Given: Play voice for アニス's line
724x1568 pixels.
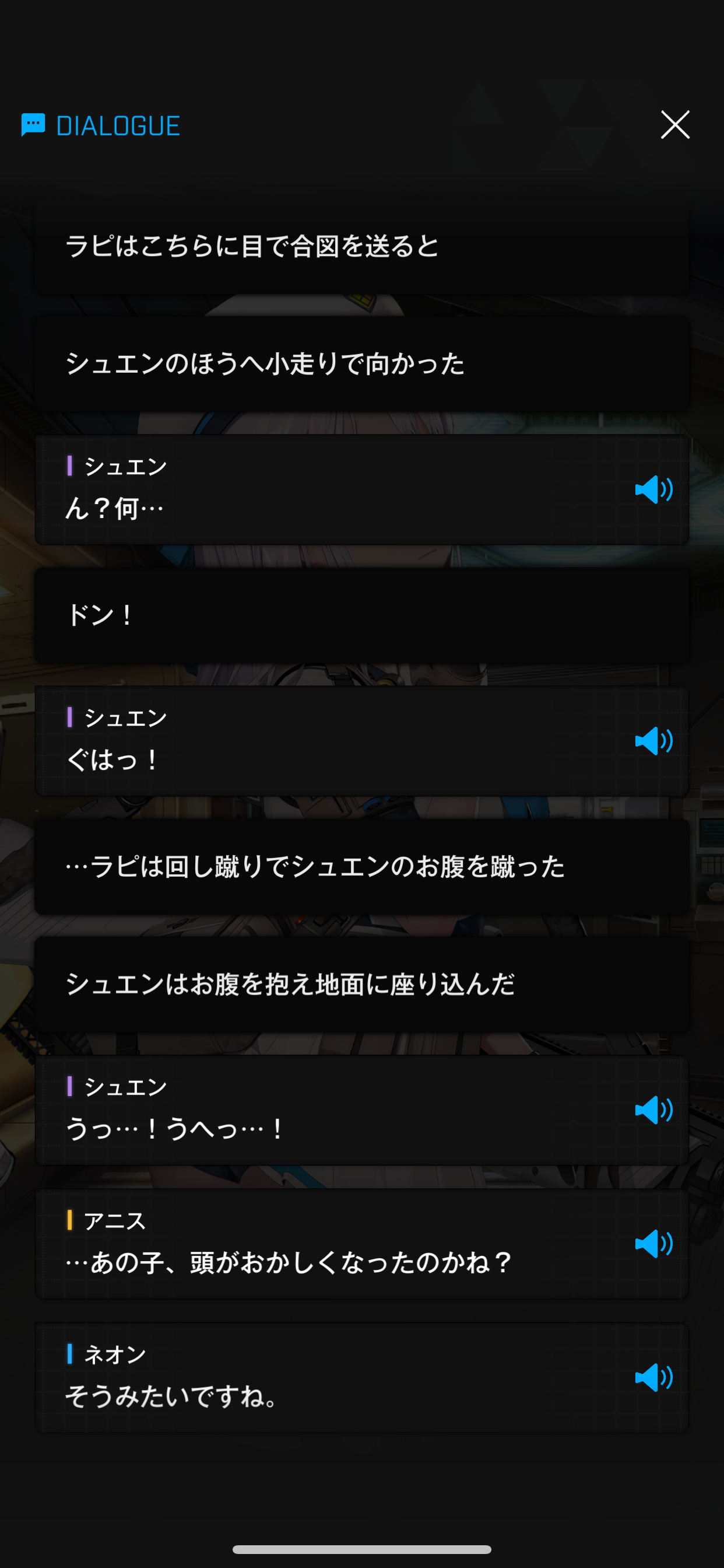Looking at the screenshot, I should point(653,1244).
